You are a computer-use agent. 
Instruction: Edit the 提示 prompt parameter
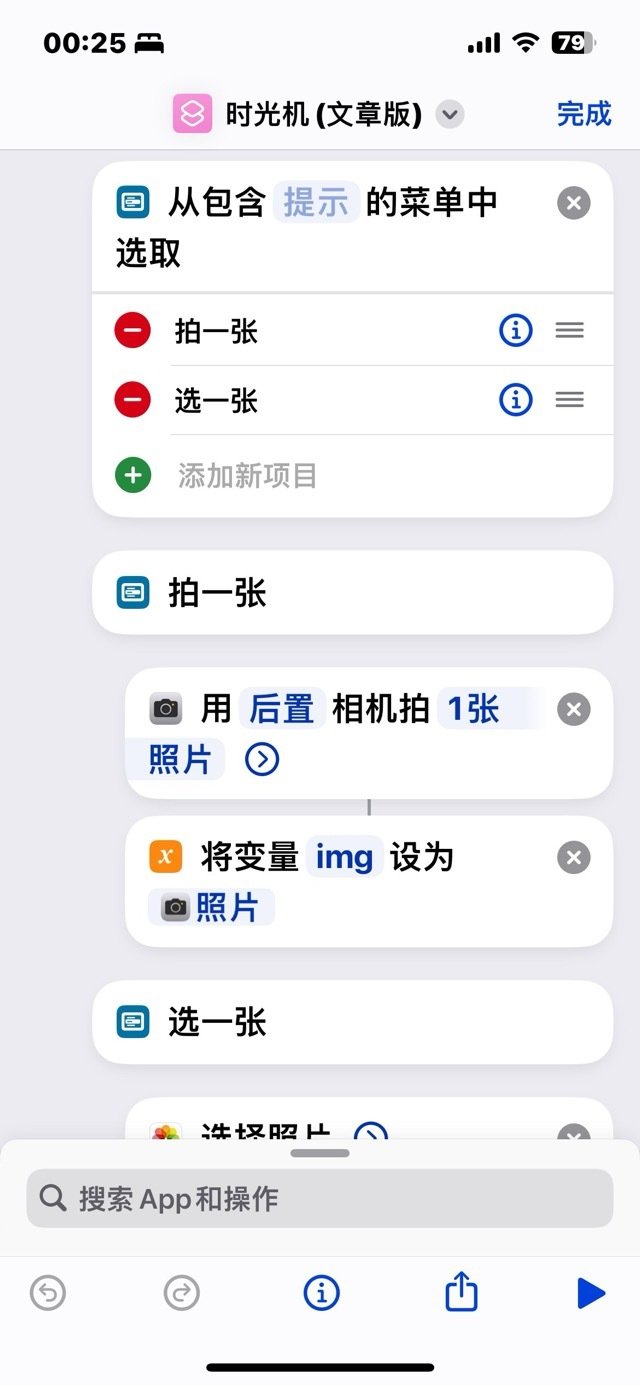click(x=315, y=203)
